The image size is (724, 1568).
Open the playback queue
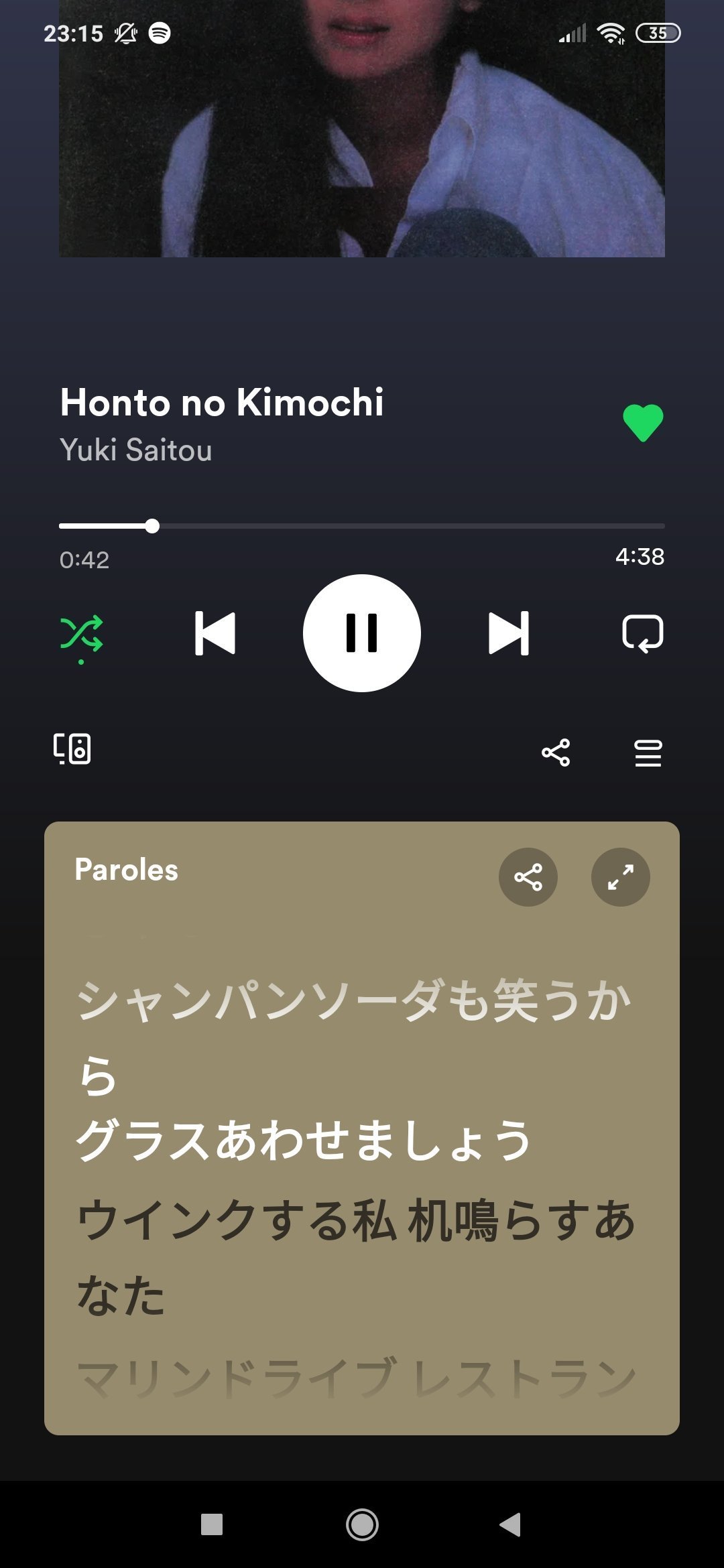coord(648,753)
